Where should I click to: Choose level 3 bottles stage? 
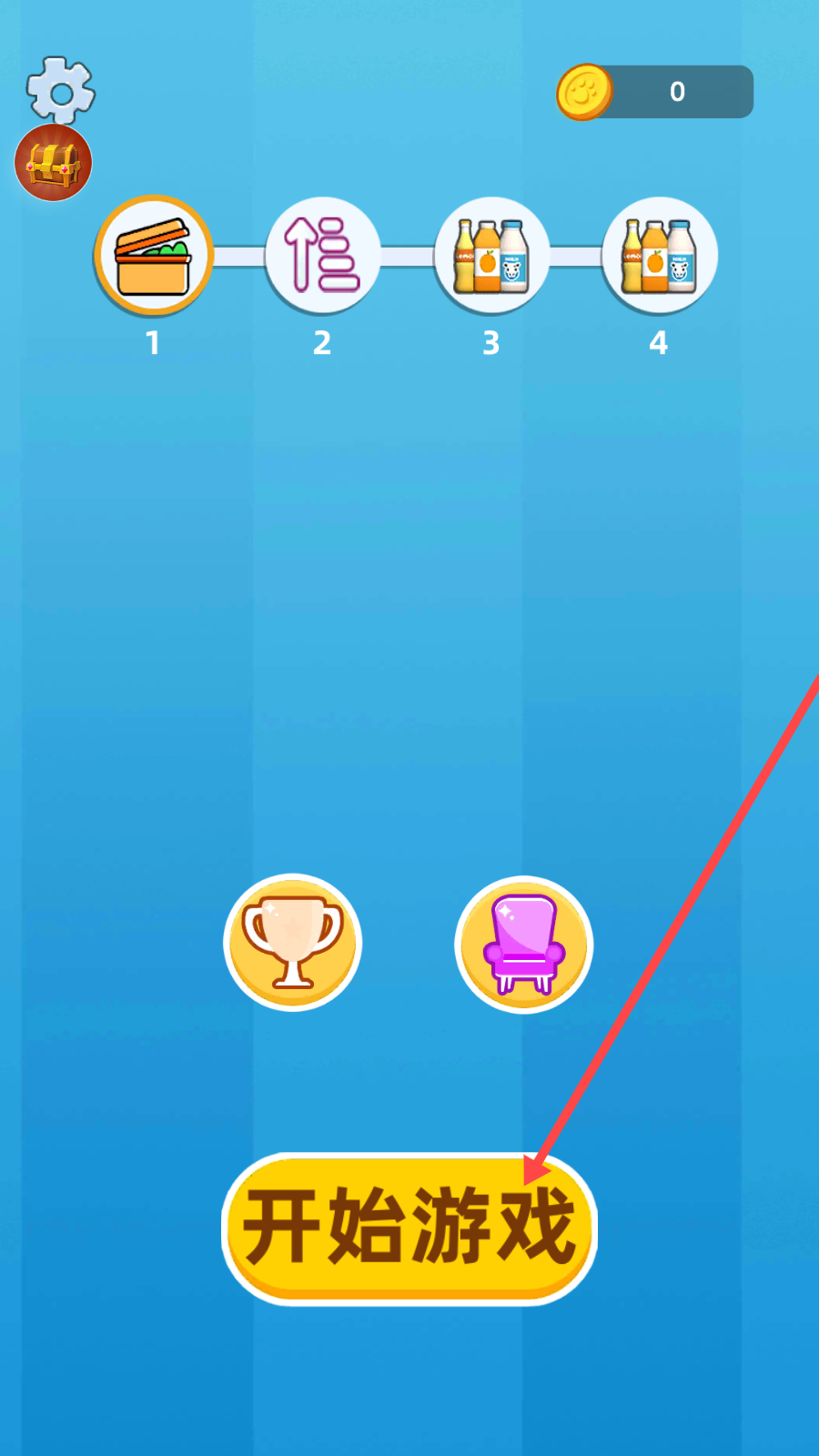coord(491,256)
